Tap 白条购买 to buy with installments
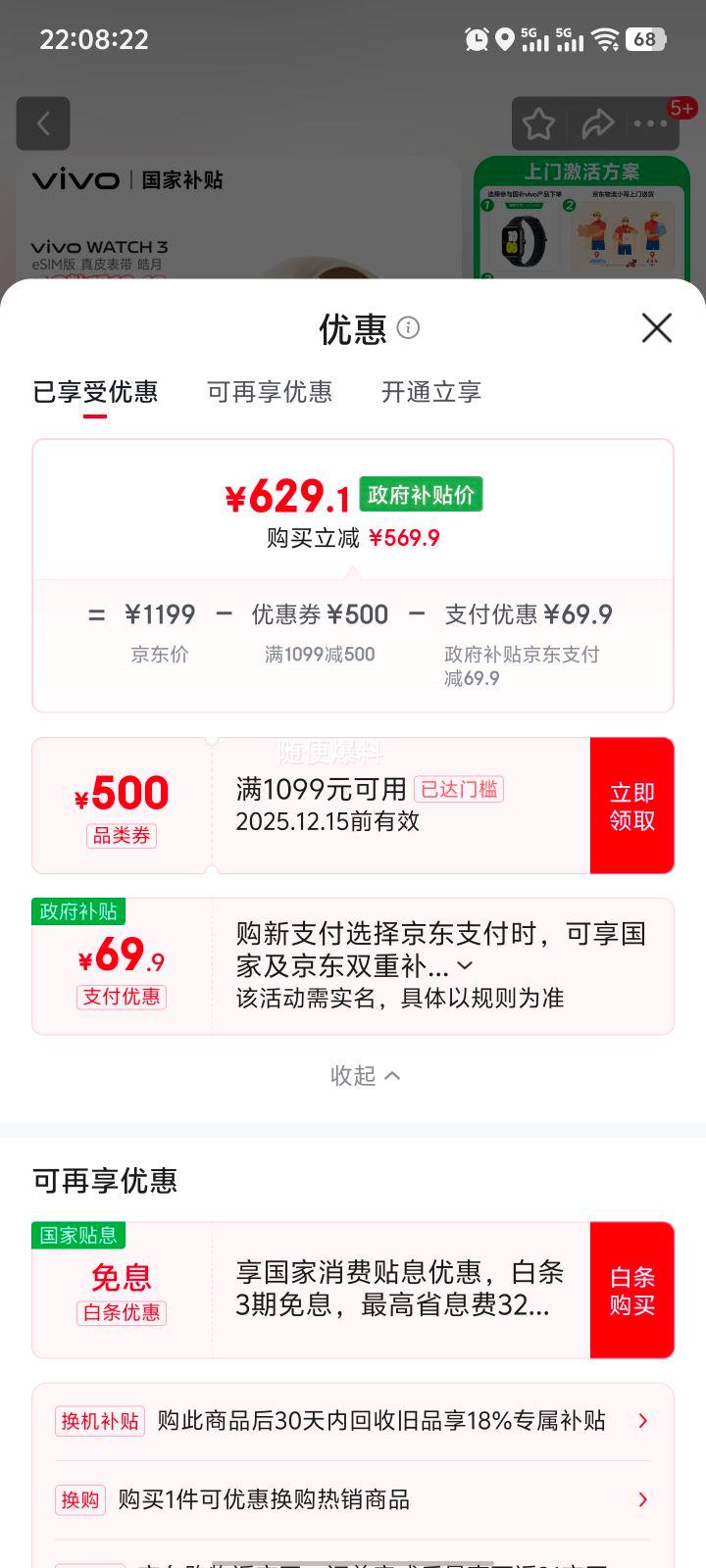706x1568 pixels. 631,1289
